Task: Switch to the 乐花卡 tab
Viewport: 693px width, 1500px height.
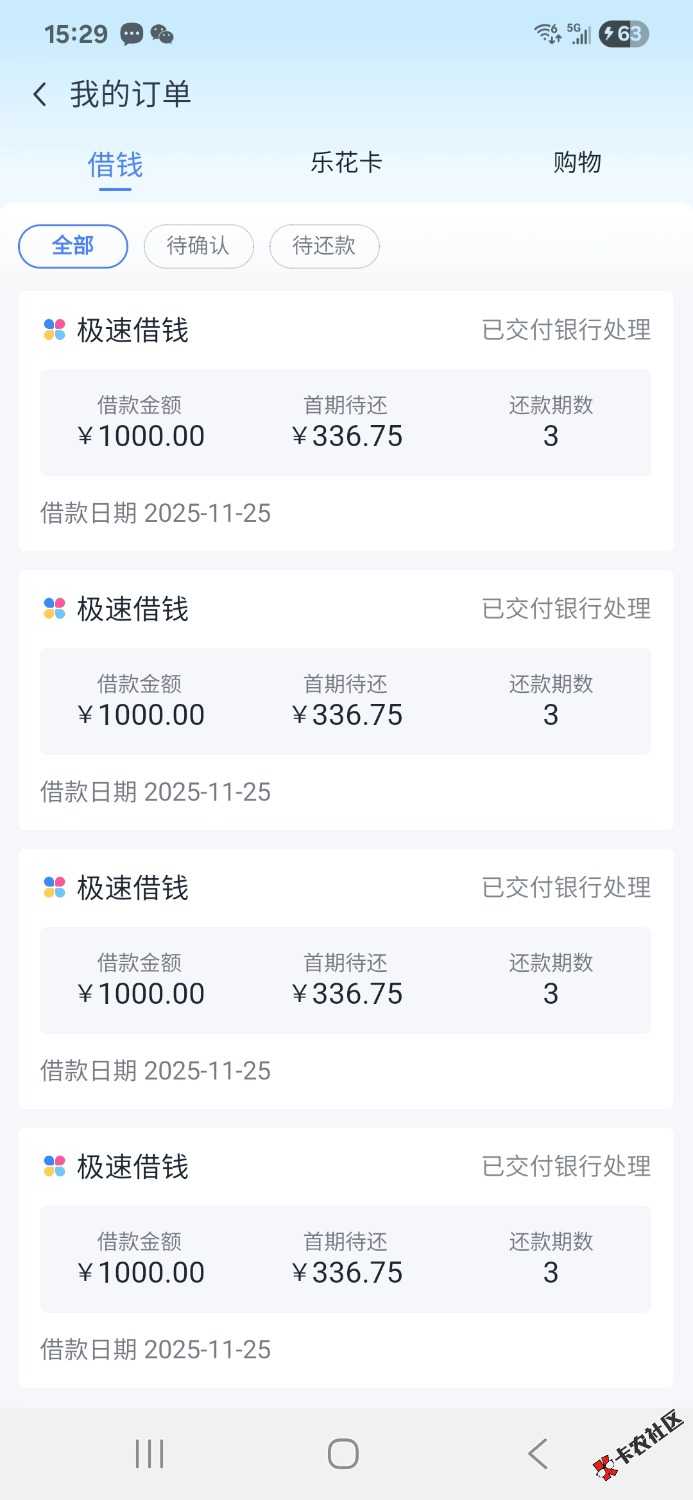Action: pos(346,163)
